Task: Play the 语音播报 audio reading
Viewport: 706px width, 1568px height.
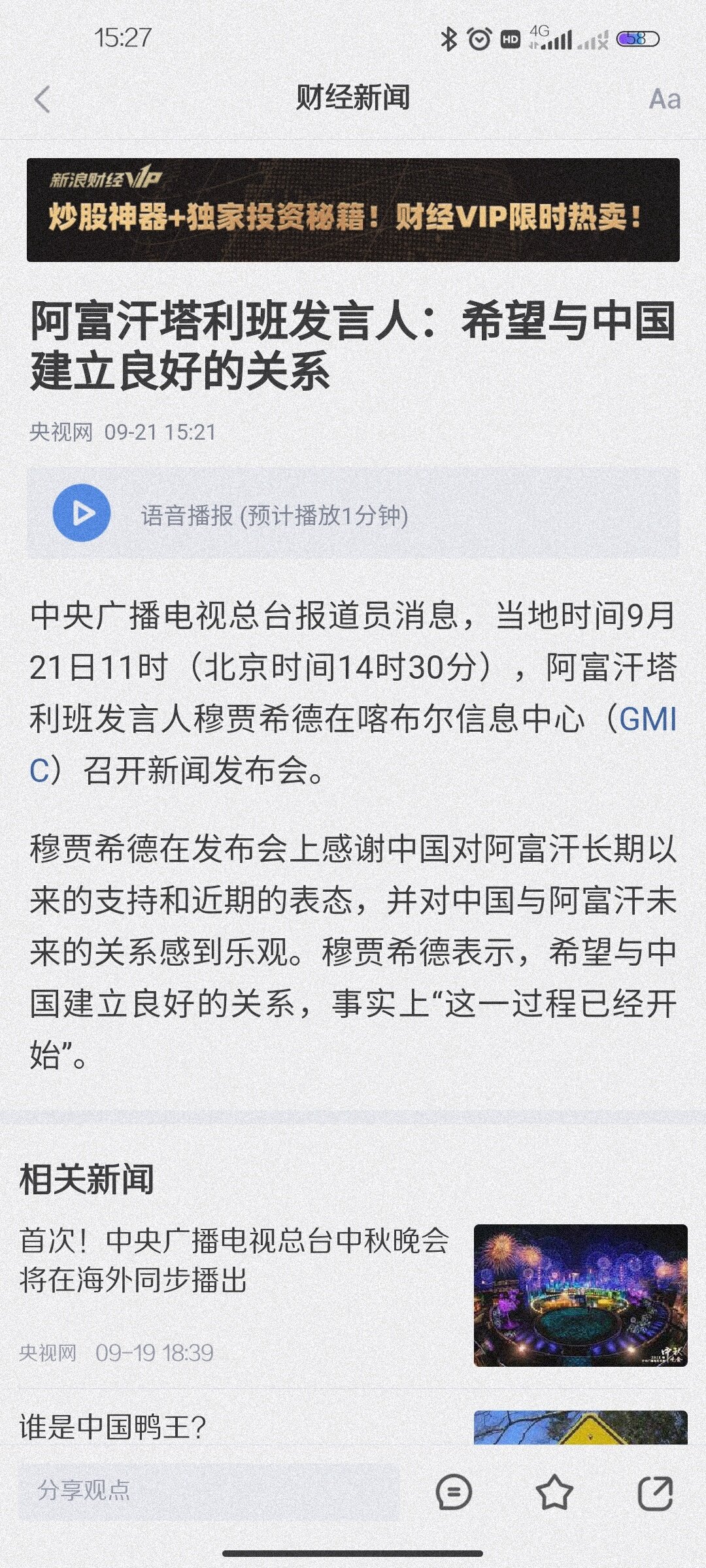Action: [x=82, y=514]
